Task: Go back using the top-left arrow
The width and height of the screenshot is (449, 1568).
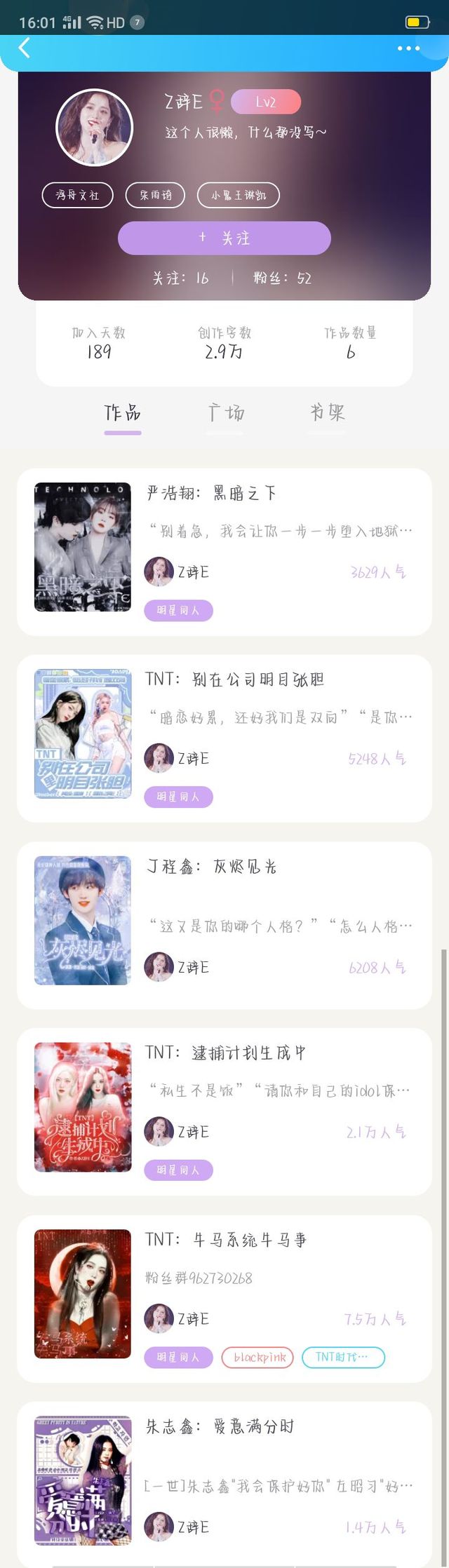Action: click(25, 48)
